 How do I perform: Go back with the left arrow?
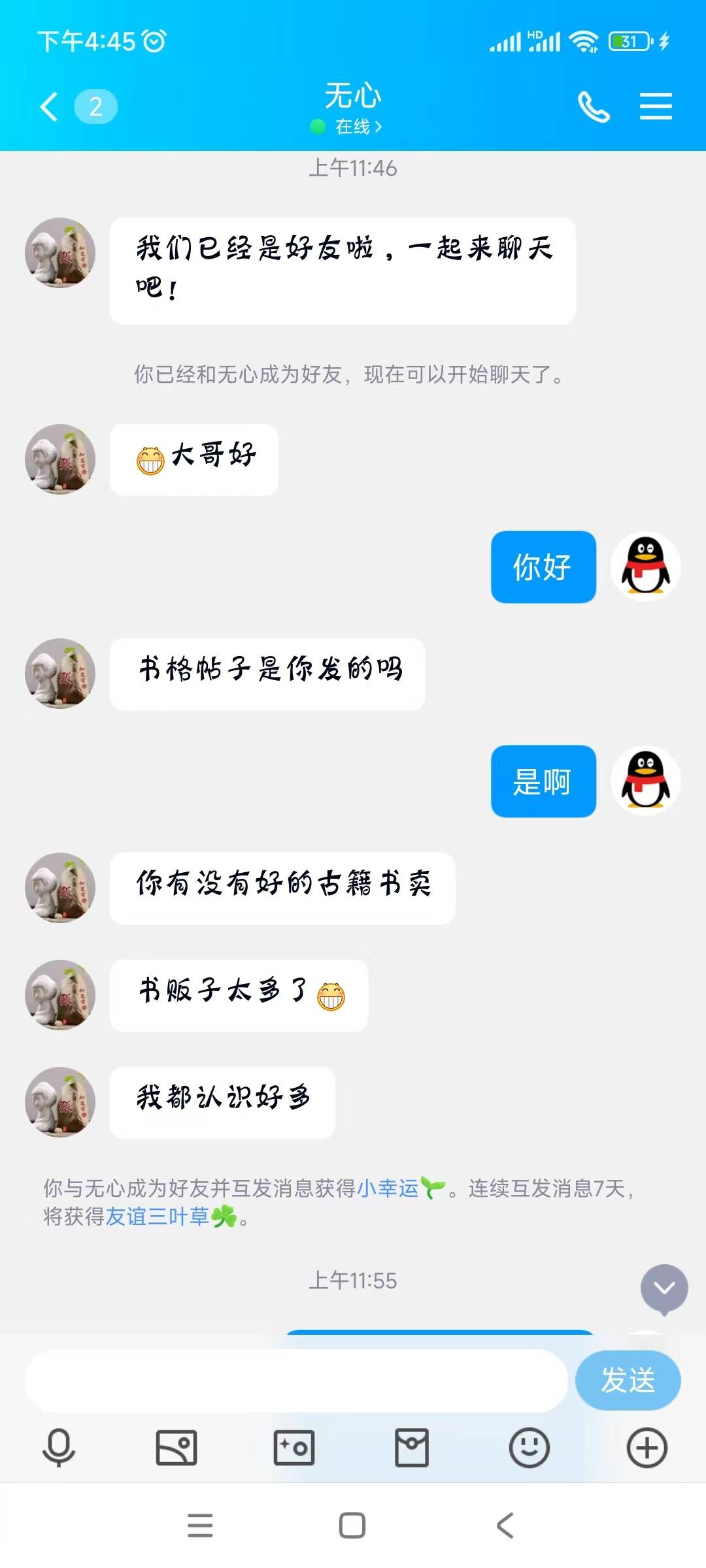pyautogui.click(x=48, y=106)
